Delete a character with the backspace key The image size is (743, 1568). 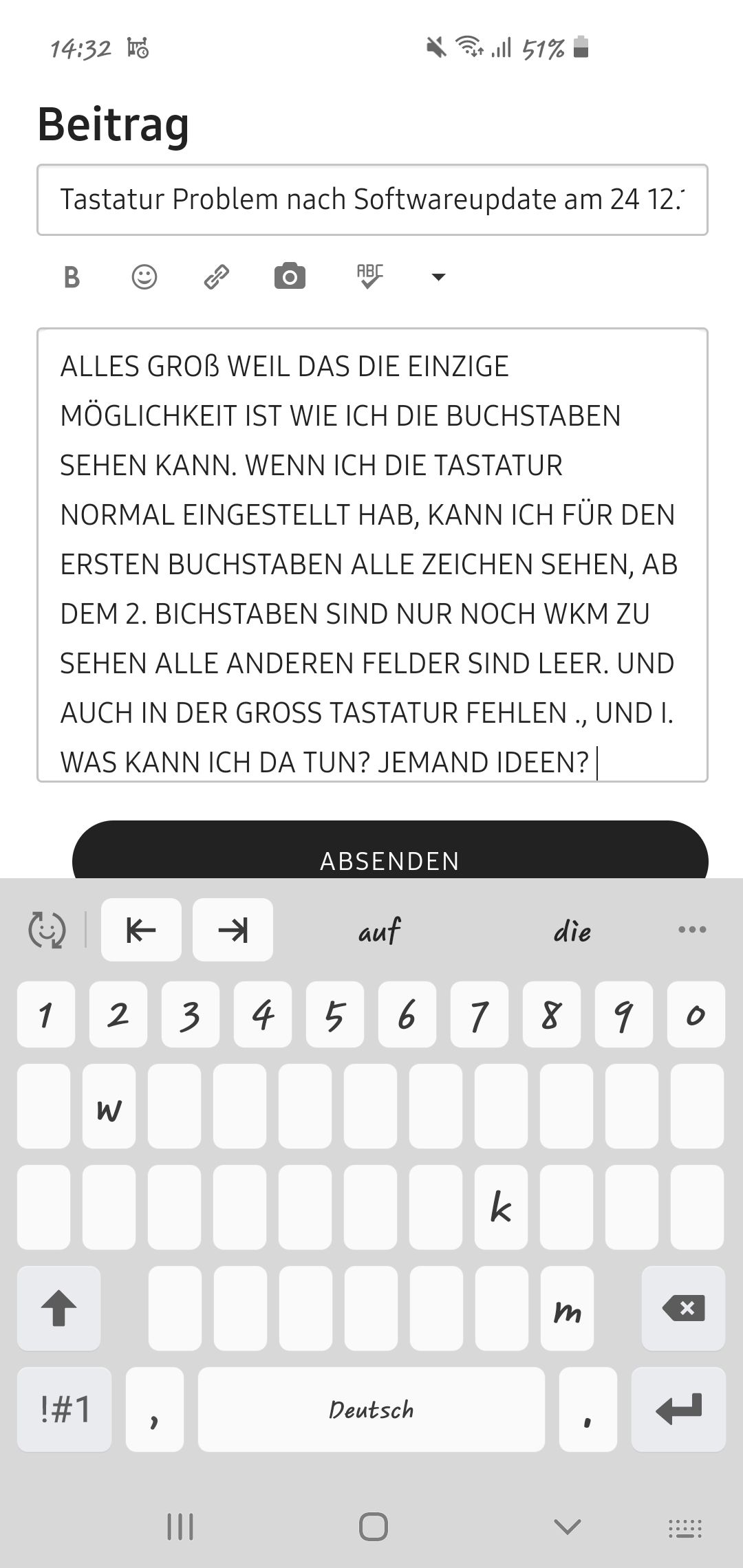(x=683, y=1308)
